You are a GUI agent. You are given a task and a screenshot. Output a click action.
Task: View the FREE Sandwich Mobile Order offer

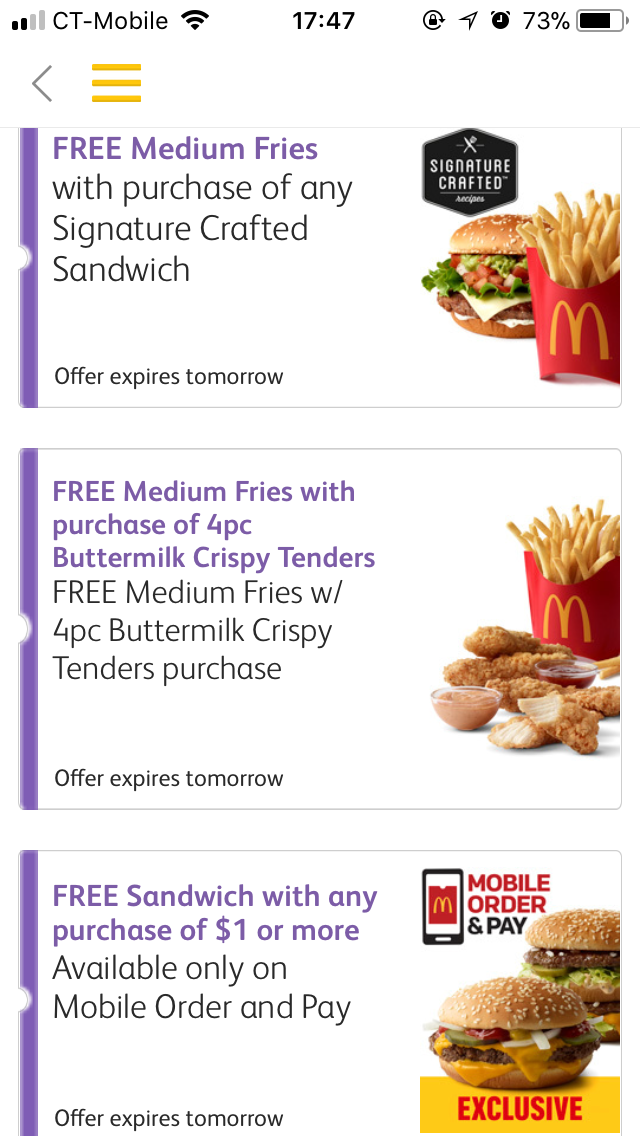(320, 992)
